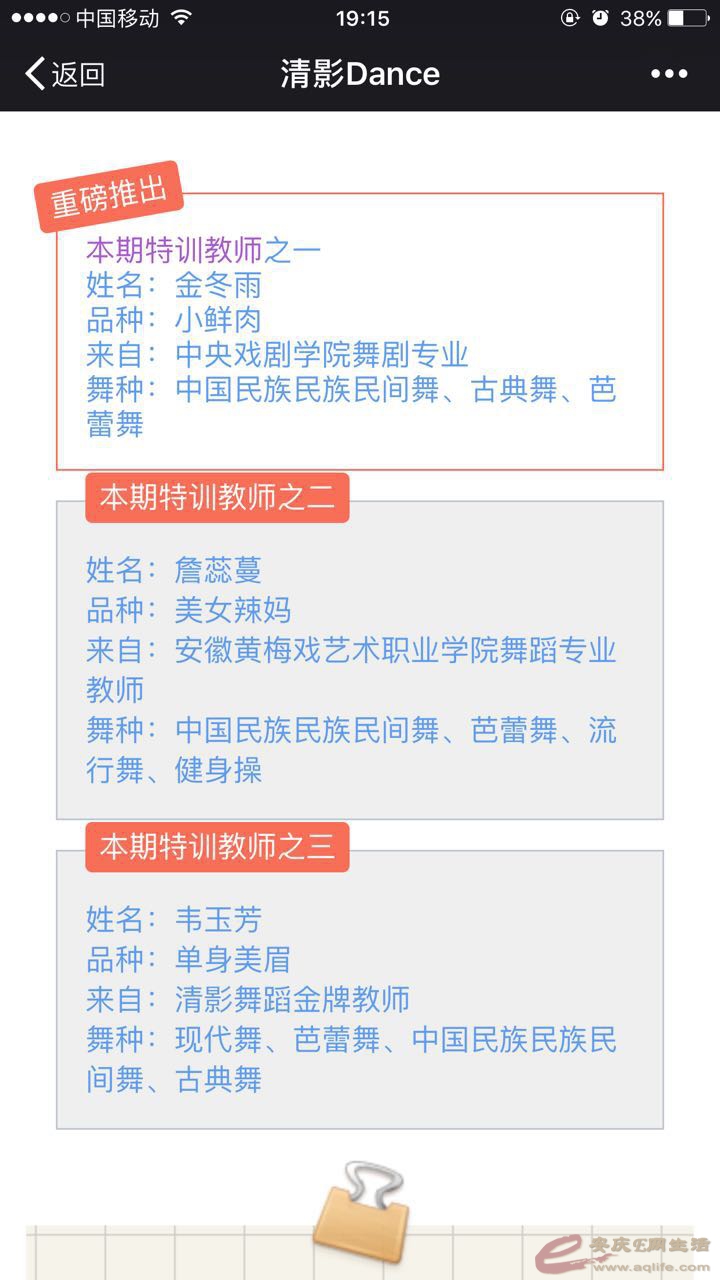Go back using the 返回 button
This screenshot has width=720, height=1280.
[x=64, y=74]
